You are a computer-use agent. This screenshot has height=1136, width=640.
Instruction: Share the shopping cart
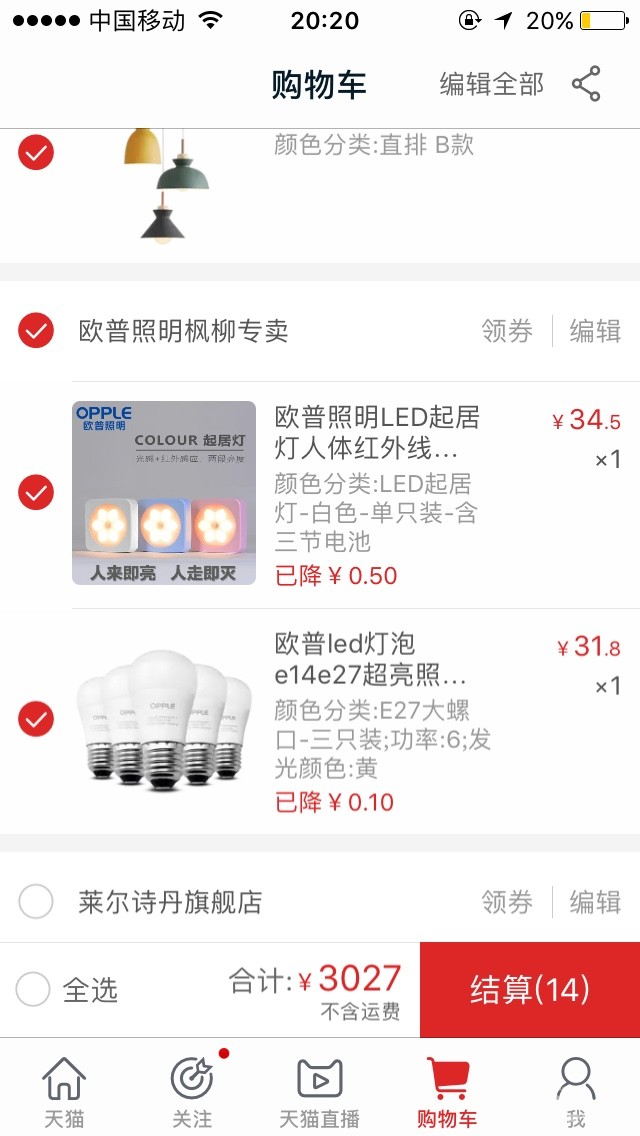(x=586, y=84)
